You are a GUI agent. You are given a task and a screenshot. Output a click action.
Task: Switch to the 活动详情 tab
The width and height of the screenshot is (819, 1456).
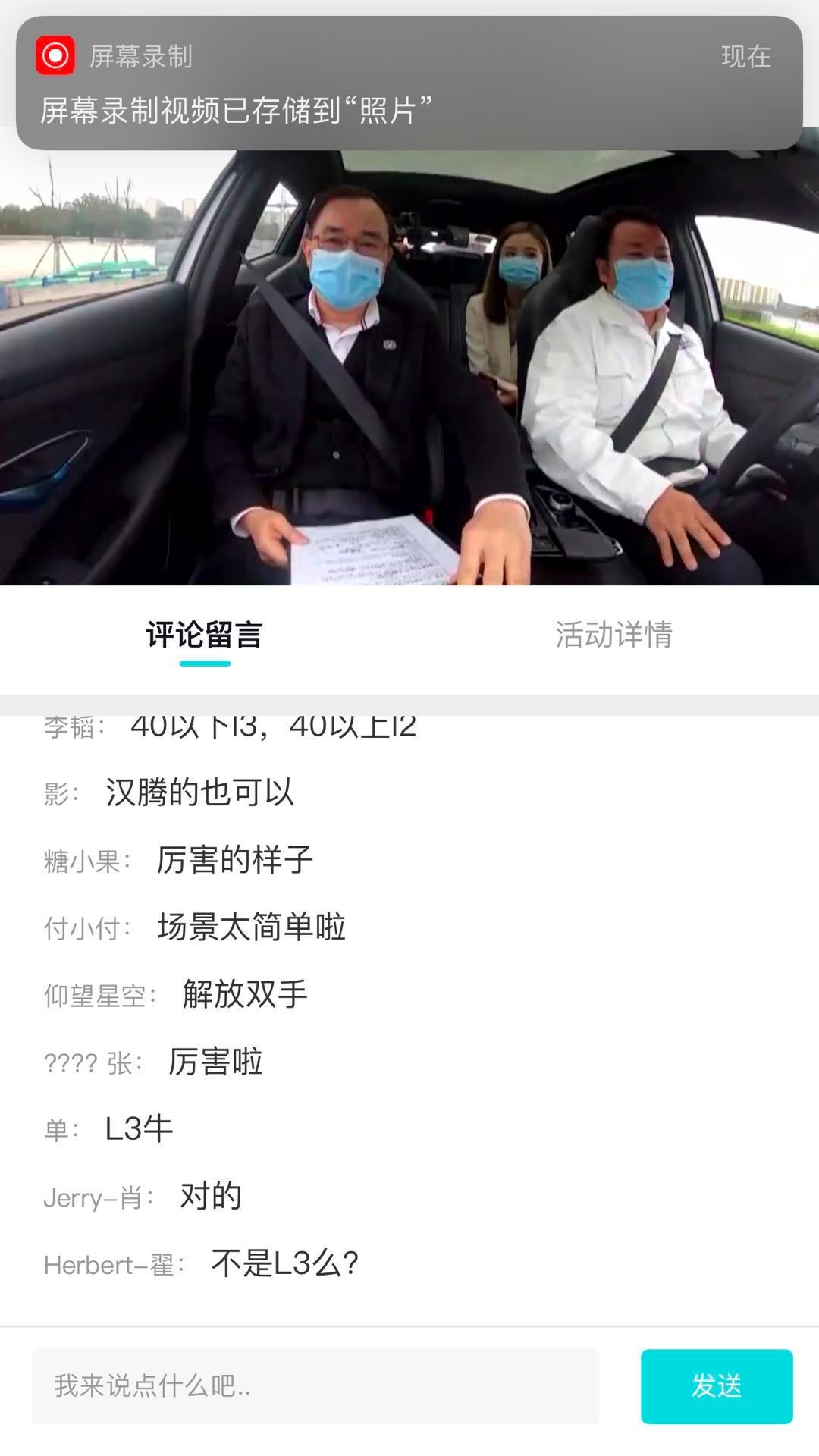pyautogui.click(x=613, y=635)
